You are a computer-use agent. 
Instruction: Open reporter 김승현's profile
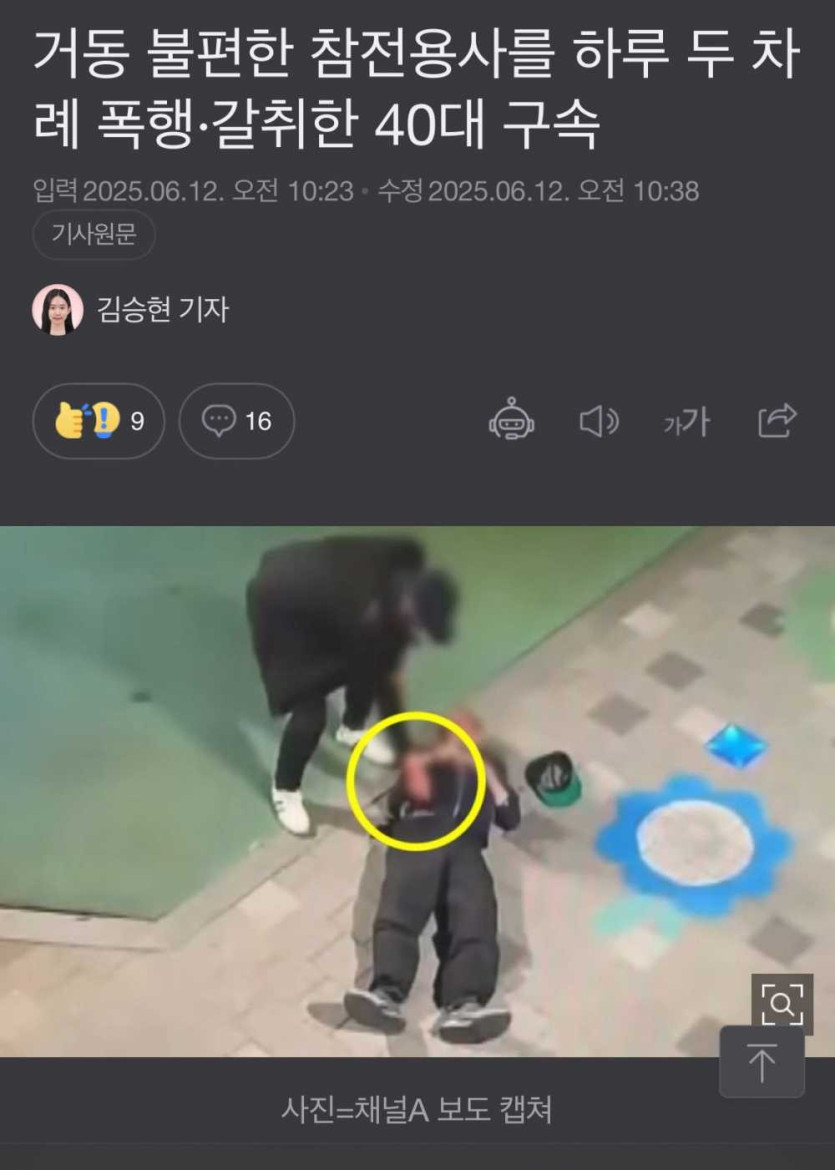pyautogui.click(x=162, y=310)
